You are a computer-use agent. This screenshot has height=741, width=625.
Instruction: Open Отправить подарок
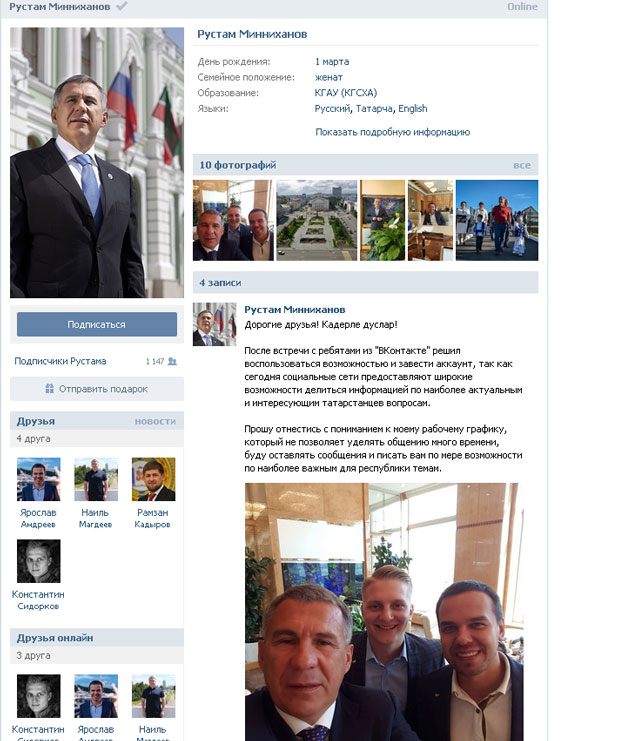tap(97, 389)
